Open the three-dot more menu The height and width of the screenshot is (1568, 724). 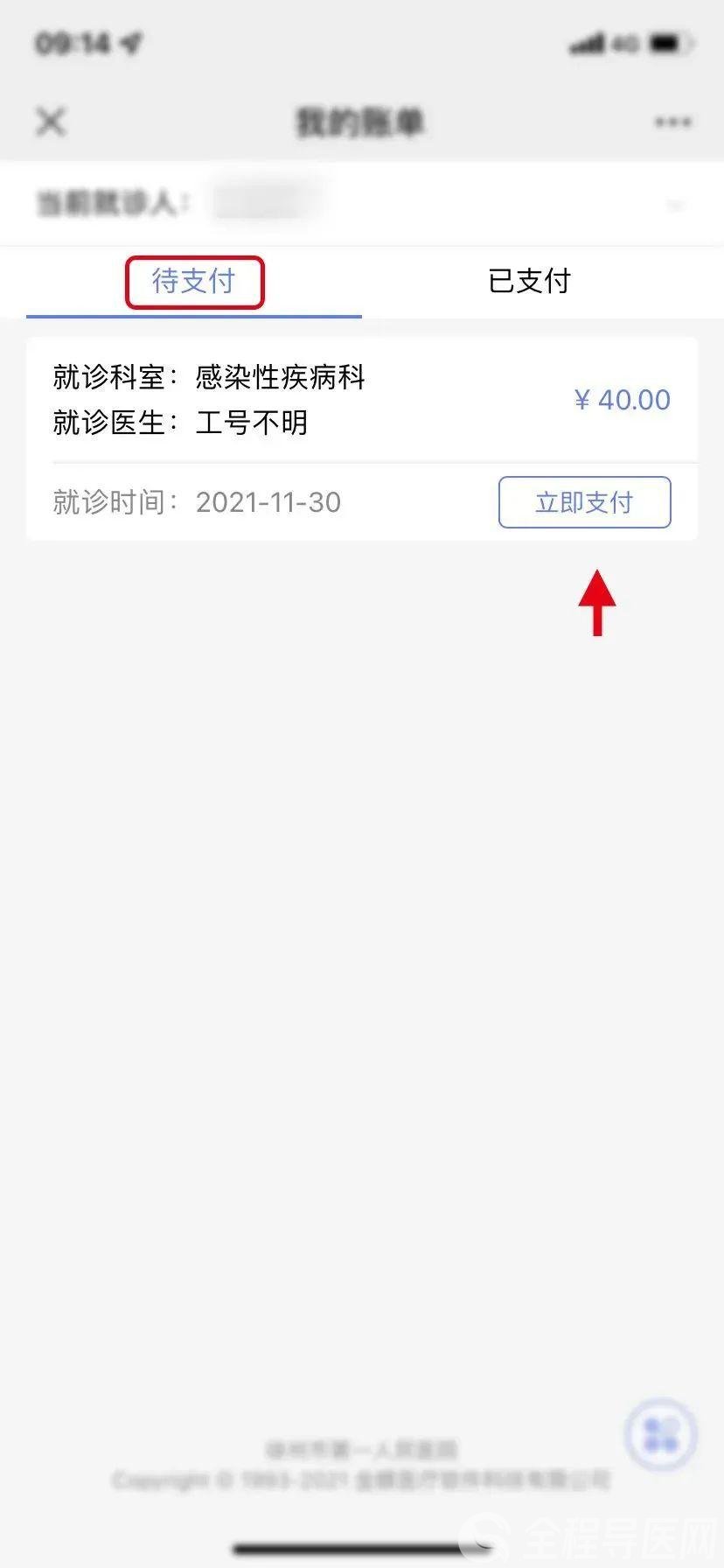tap(672, 122)
